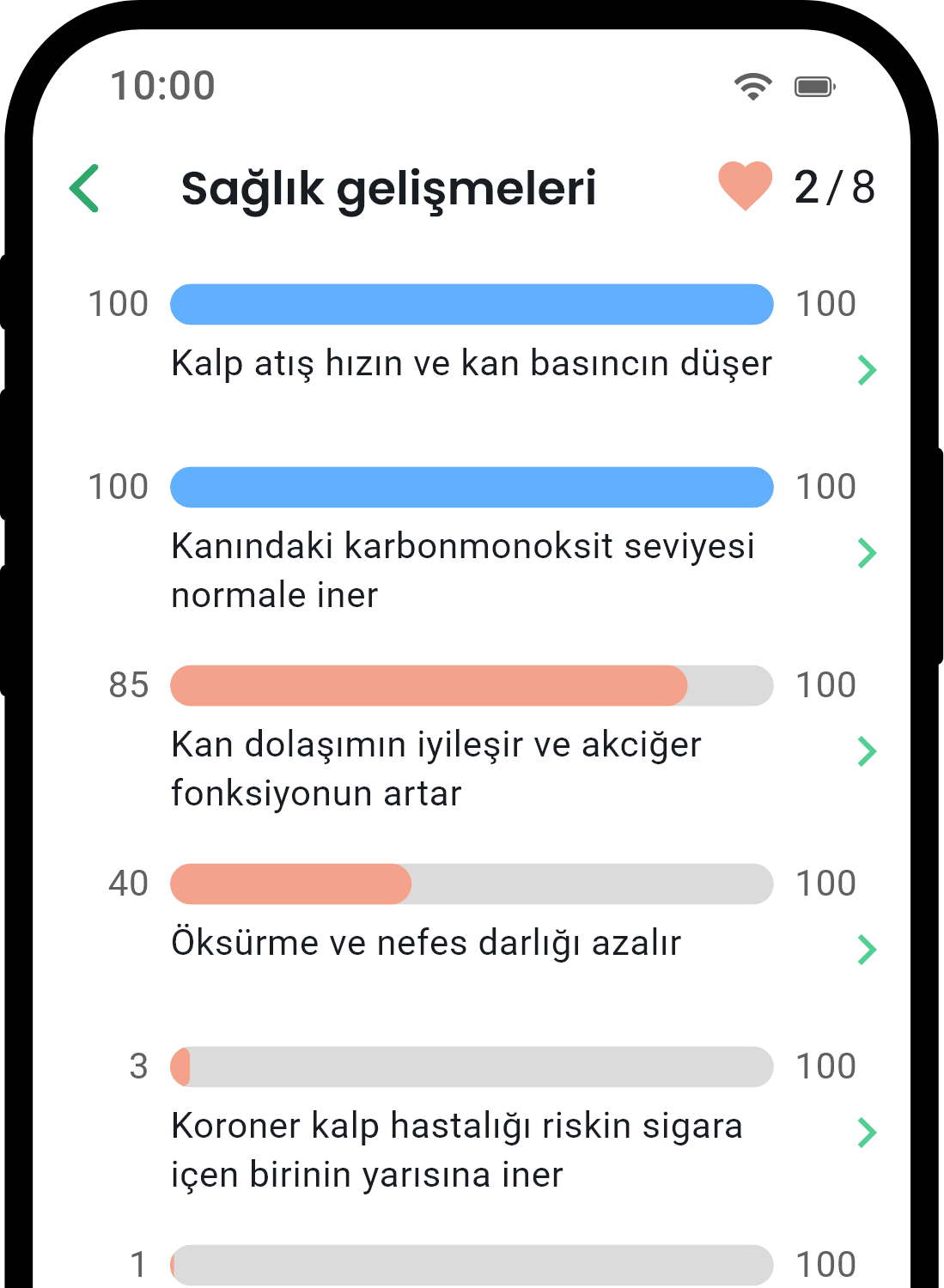Image resolution: width=944 pixels, height=1288 pixels.
Task: Expand the 'Kanındaki karbonmonoksit seviyesi normale iner' entry
Action: click(x=867, y=553)
